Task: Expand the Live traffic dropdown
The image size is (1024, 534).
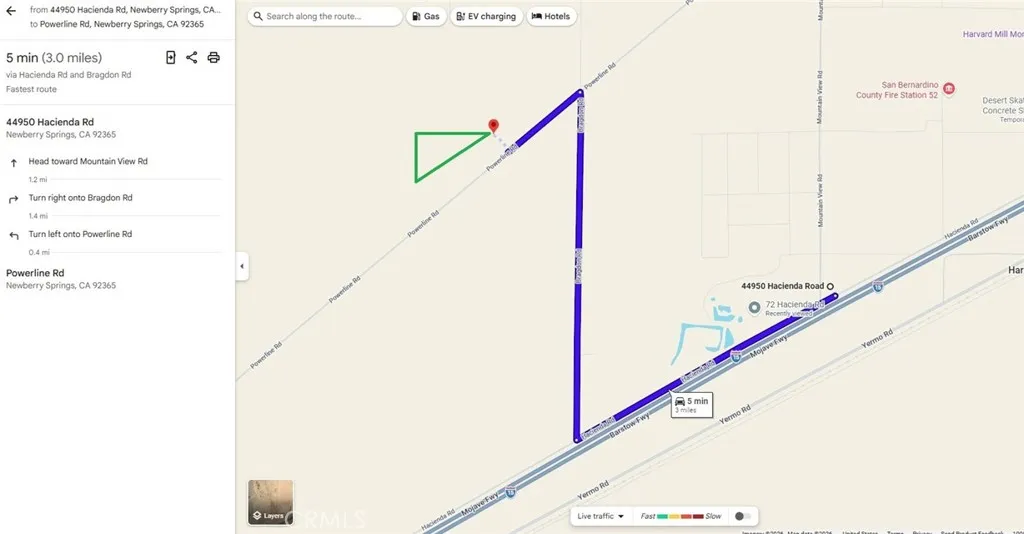Action: coord(601,516)
